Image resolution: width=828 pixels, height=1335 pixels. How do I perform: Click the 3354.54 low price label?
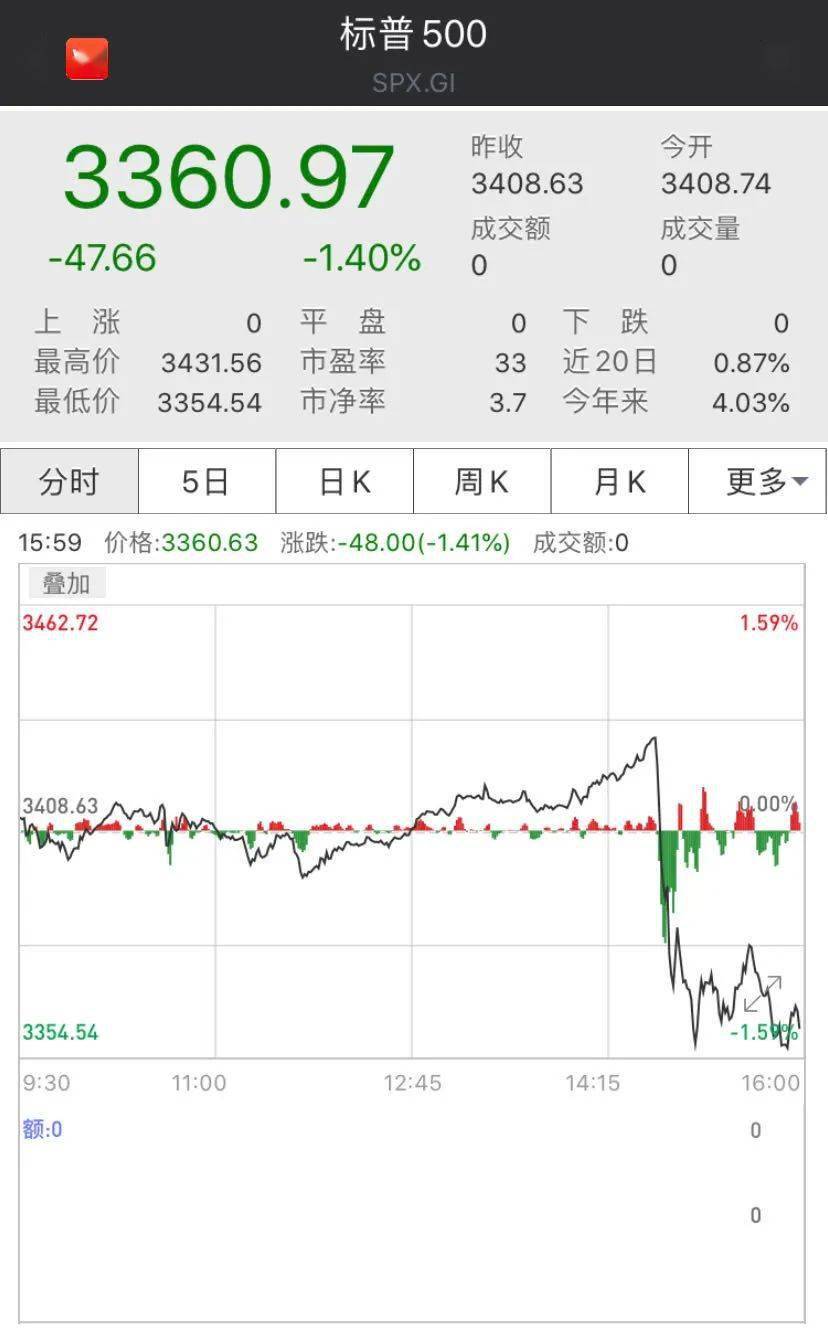(x=59, y=1031)
